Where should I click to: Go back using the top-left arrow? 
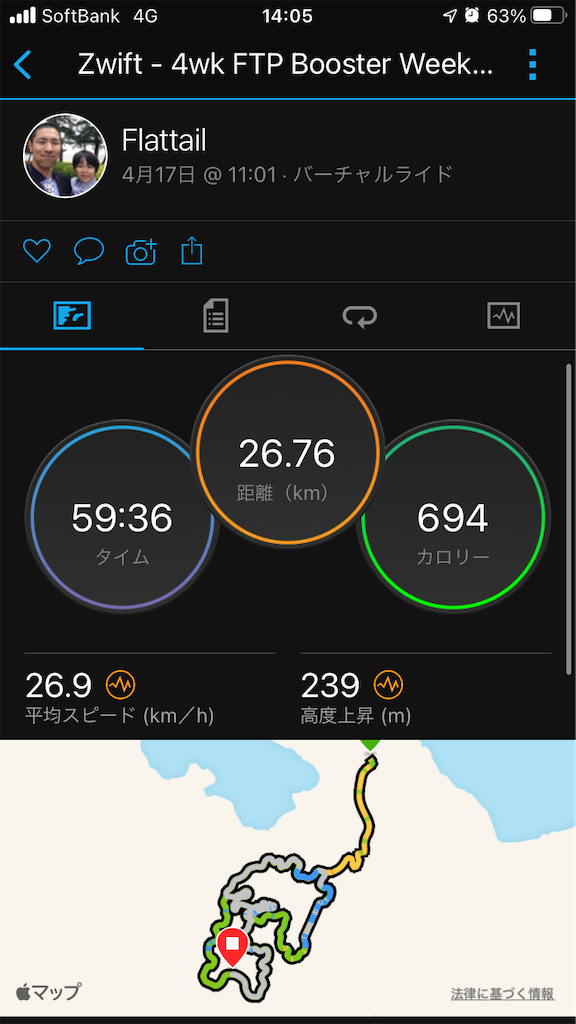point(22,65)
